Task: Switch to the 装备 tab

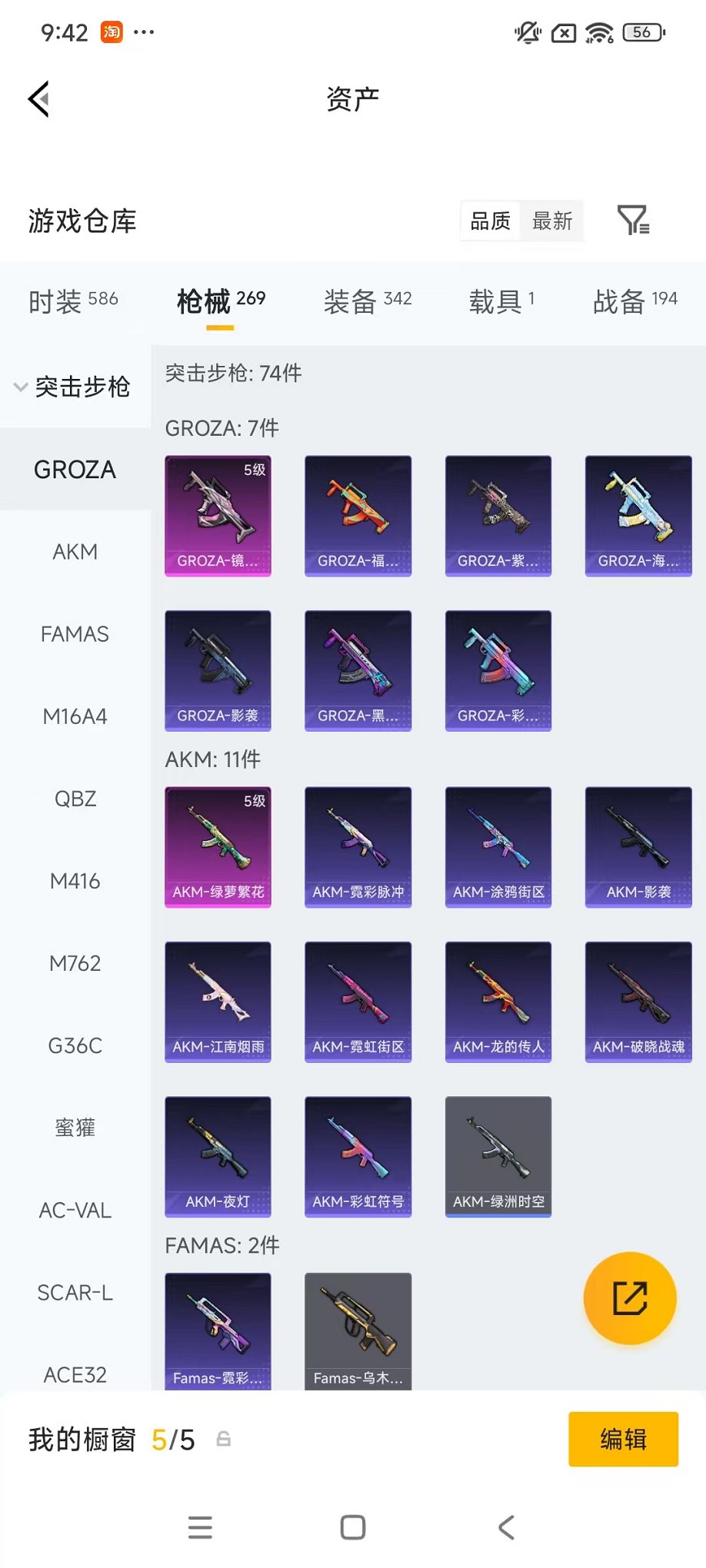Action: tap(367, 301)
